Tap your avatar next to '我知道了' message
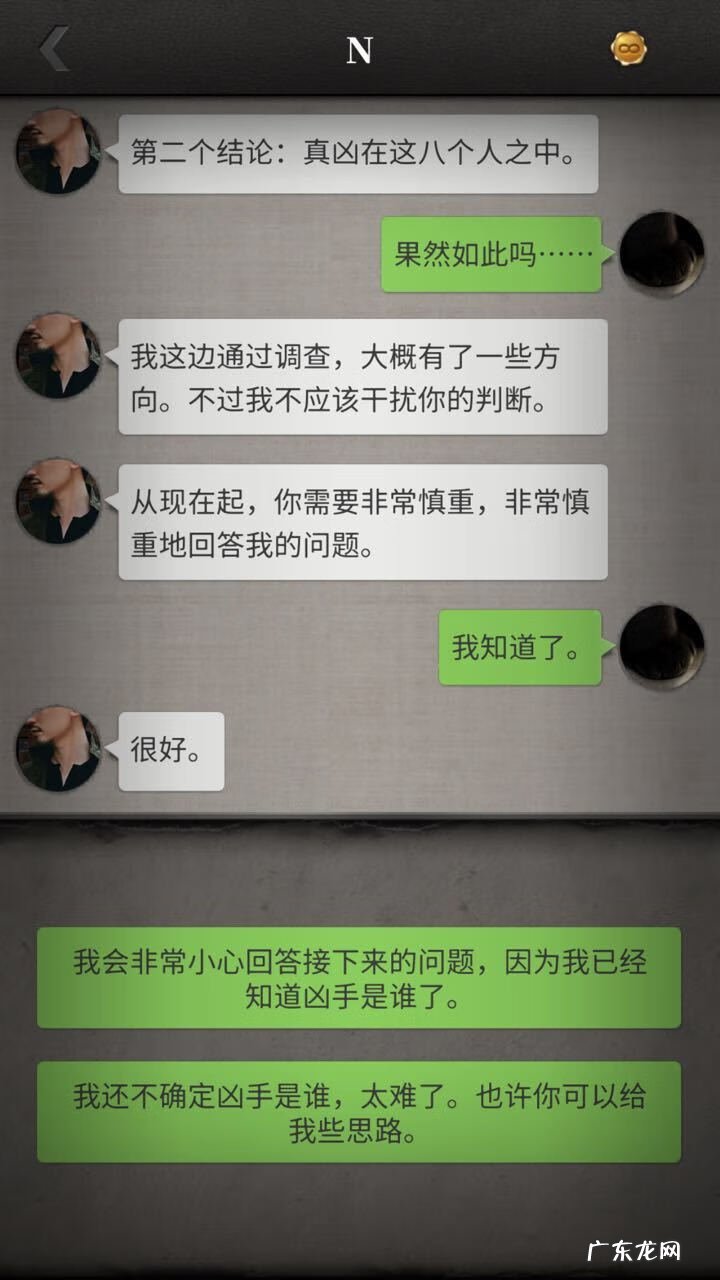Screen dimensions: 720x1280 coord(662,647)
